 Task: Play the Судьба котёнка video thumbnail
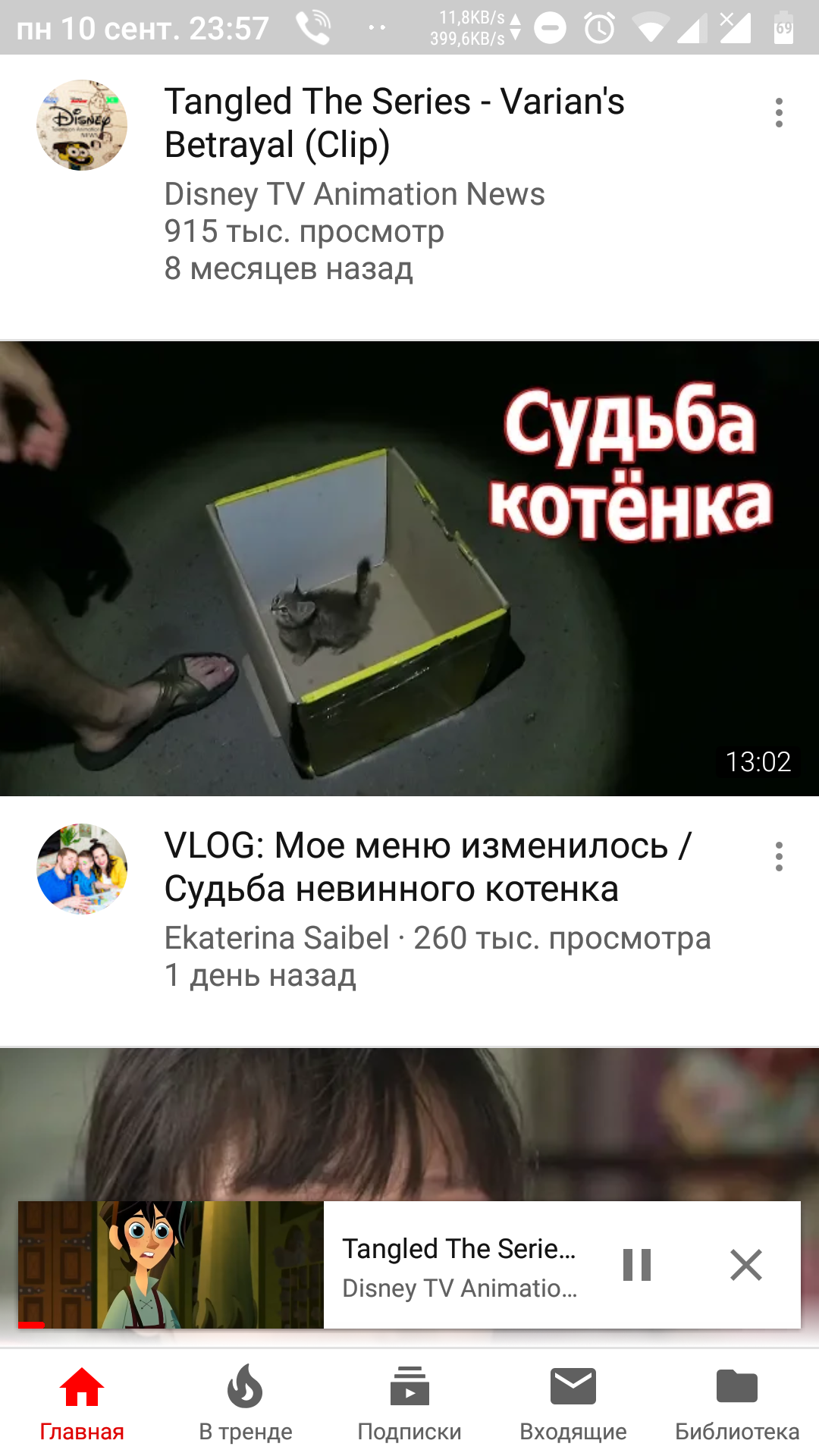point(409,569)
